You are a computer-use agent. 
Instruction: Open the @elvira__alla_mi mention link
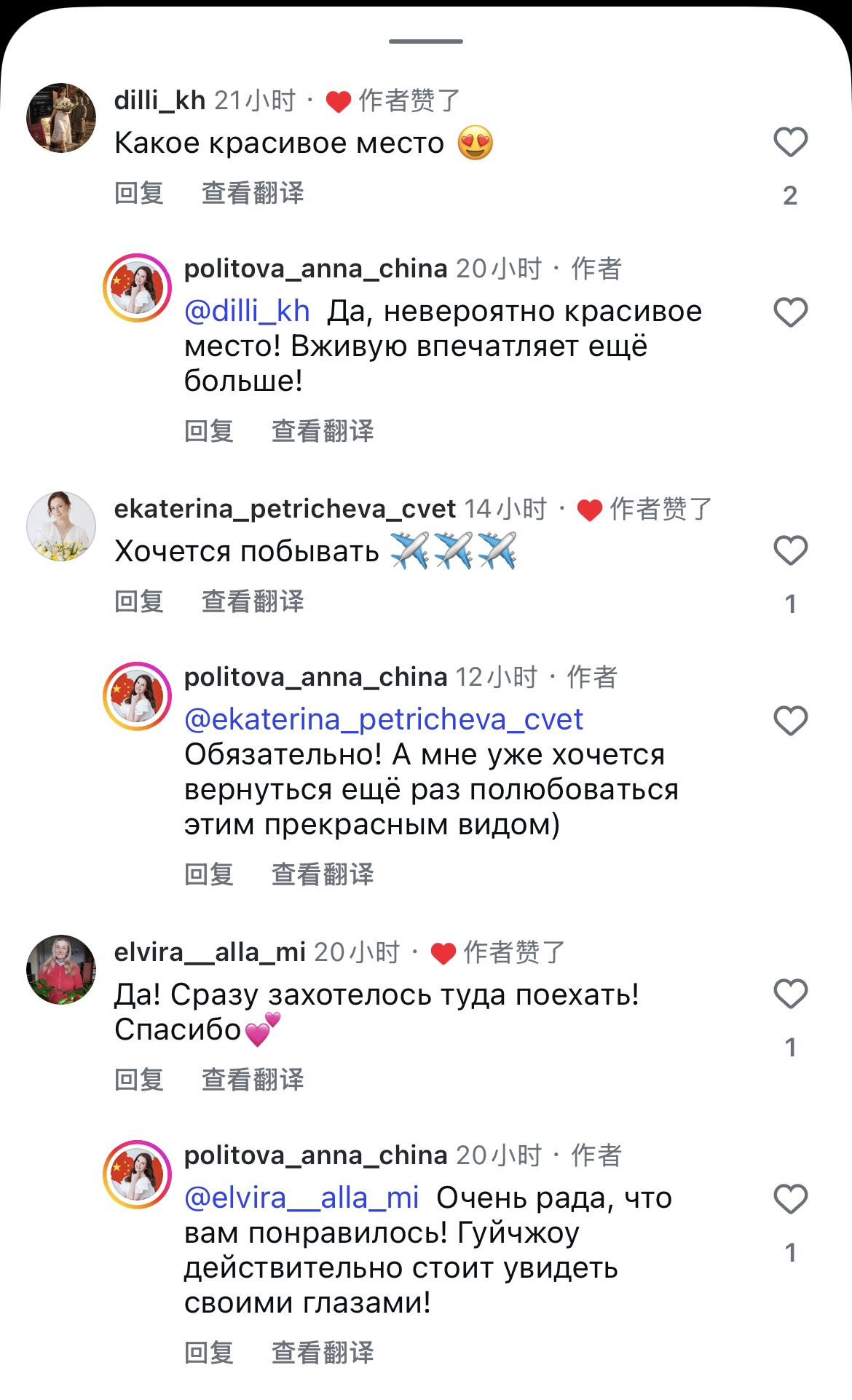click(x=301, y=1198)
